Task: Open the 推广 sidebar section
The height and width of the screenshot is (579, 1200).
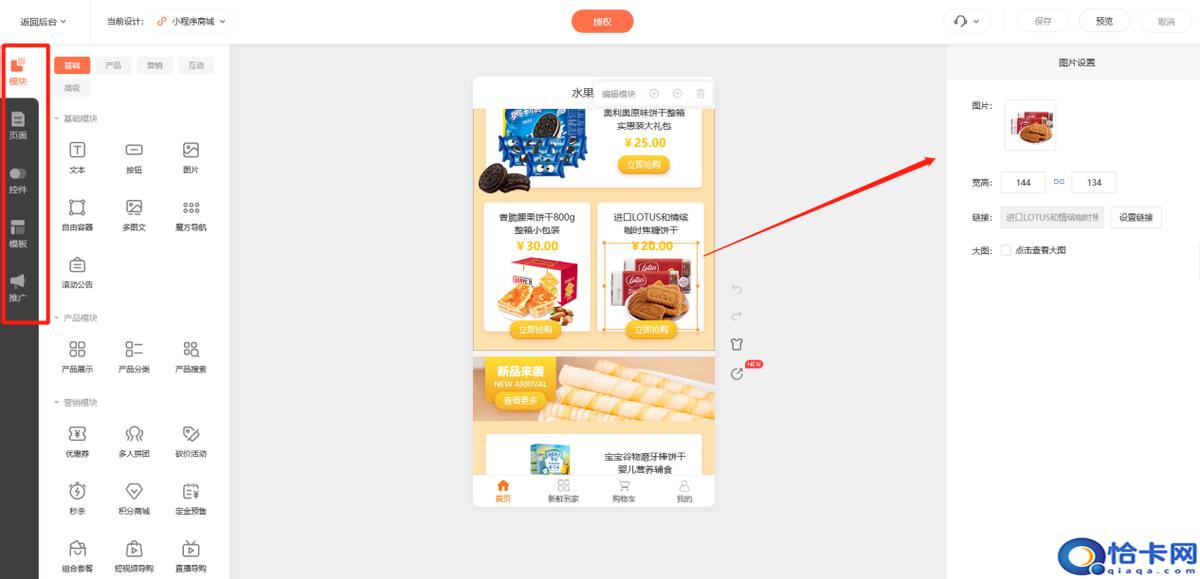Action: [18, 287]
